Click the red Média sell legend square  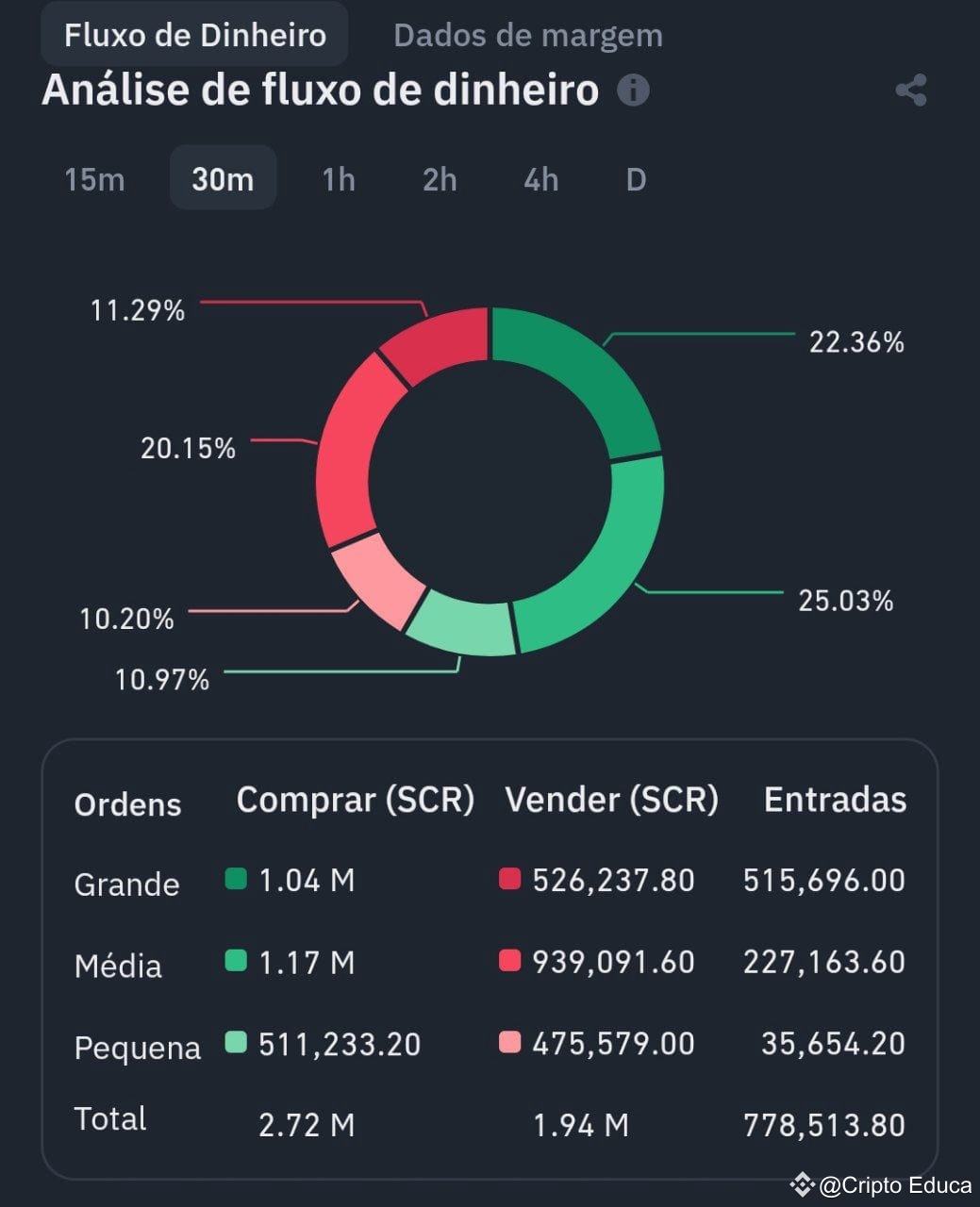click(x=510, y=961)
